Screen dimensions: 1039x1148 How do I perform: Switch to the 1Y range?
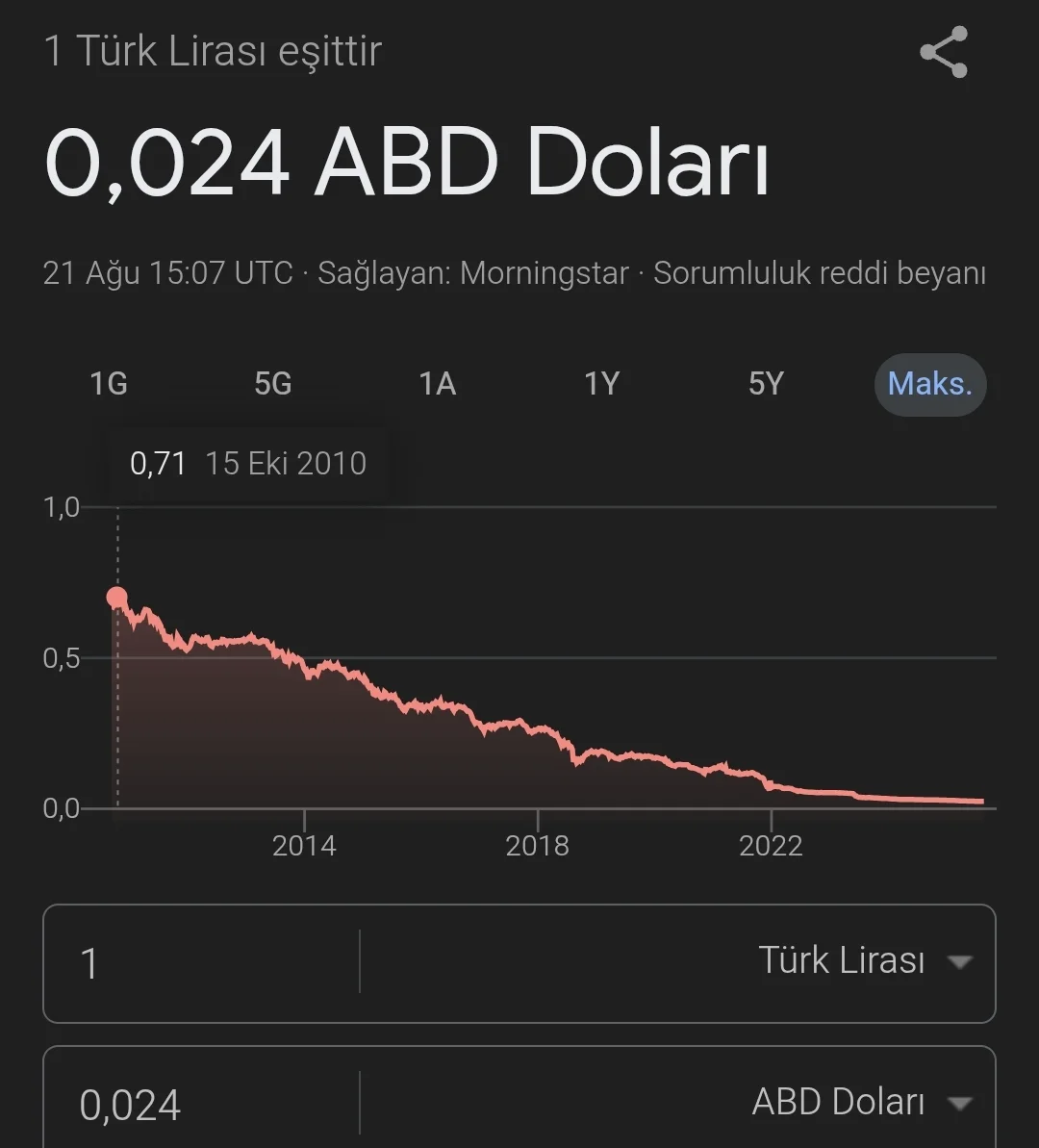coord(601,384)
